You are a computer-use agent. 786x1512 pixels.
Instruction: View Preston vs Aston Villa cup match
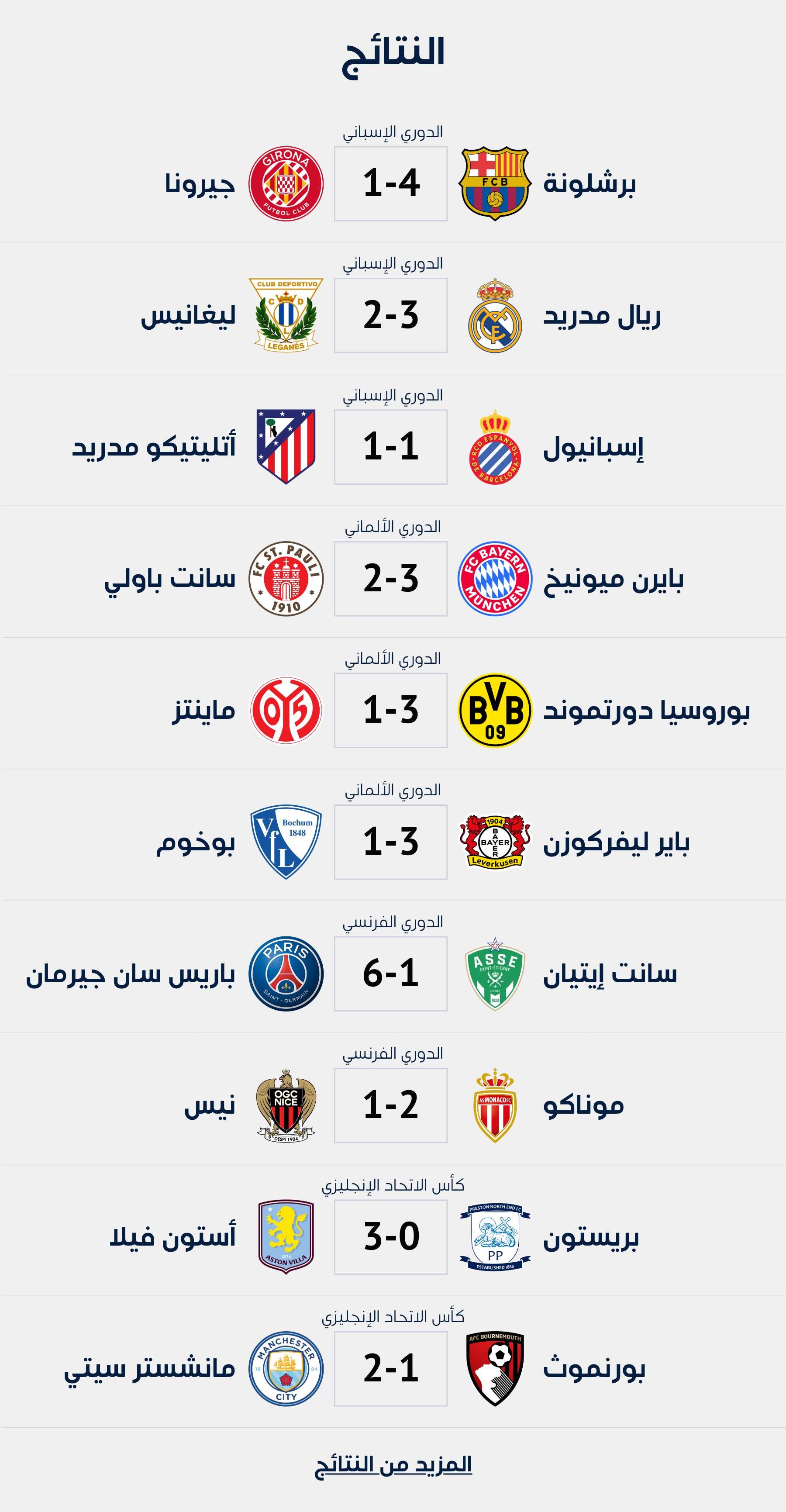coord(391,1237)
